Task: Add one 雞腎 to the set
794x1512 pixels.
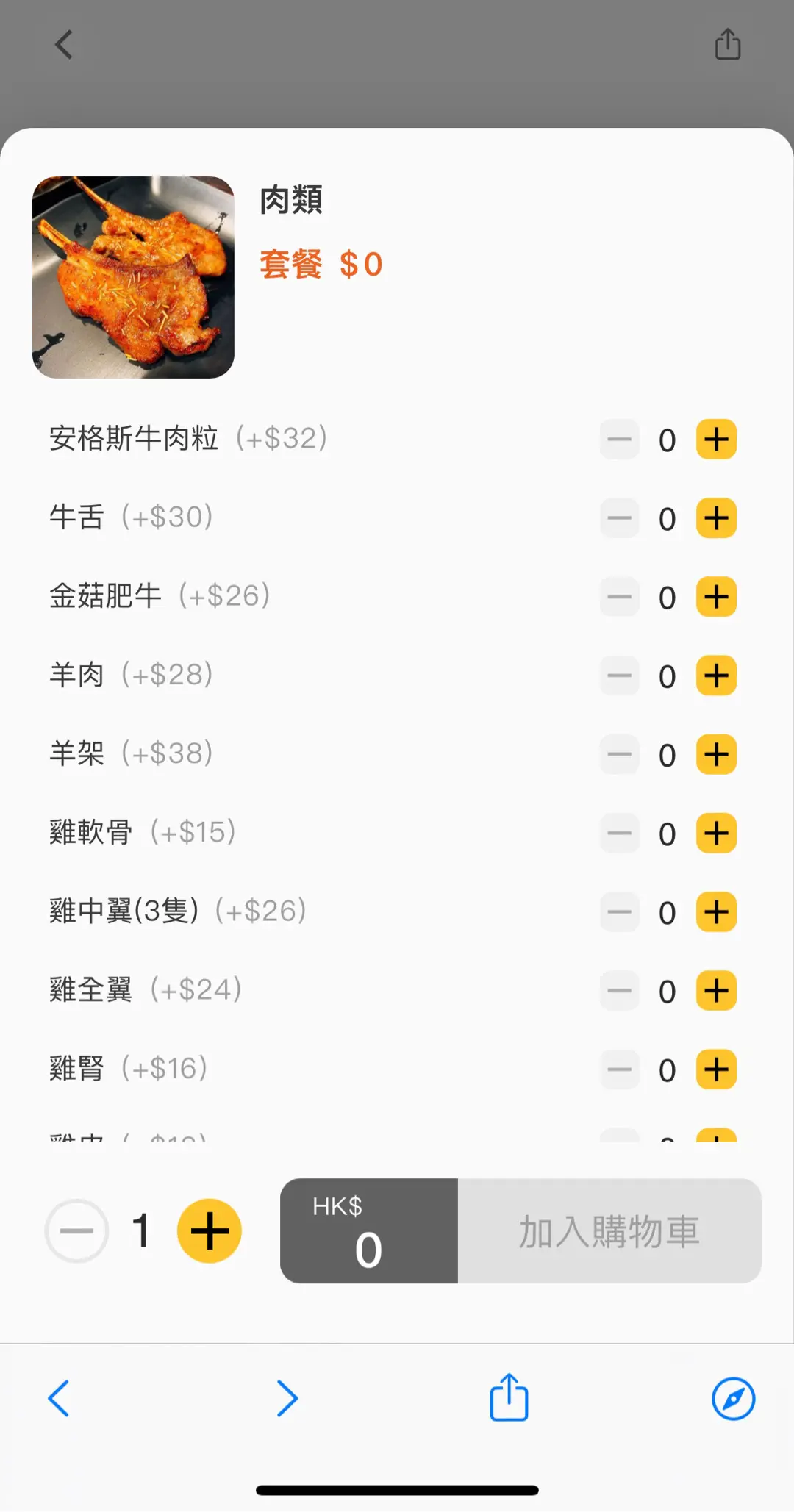Action: pos(717,1069)
